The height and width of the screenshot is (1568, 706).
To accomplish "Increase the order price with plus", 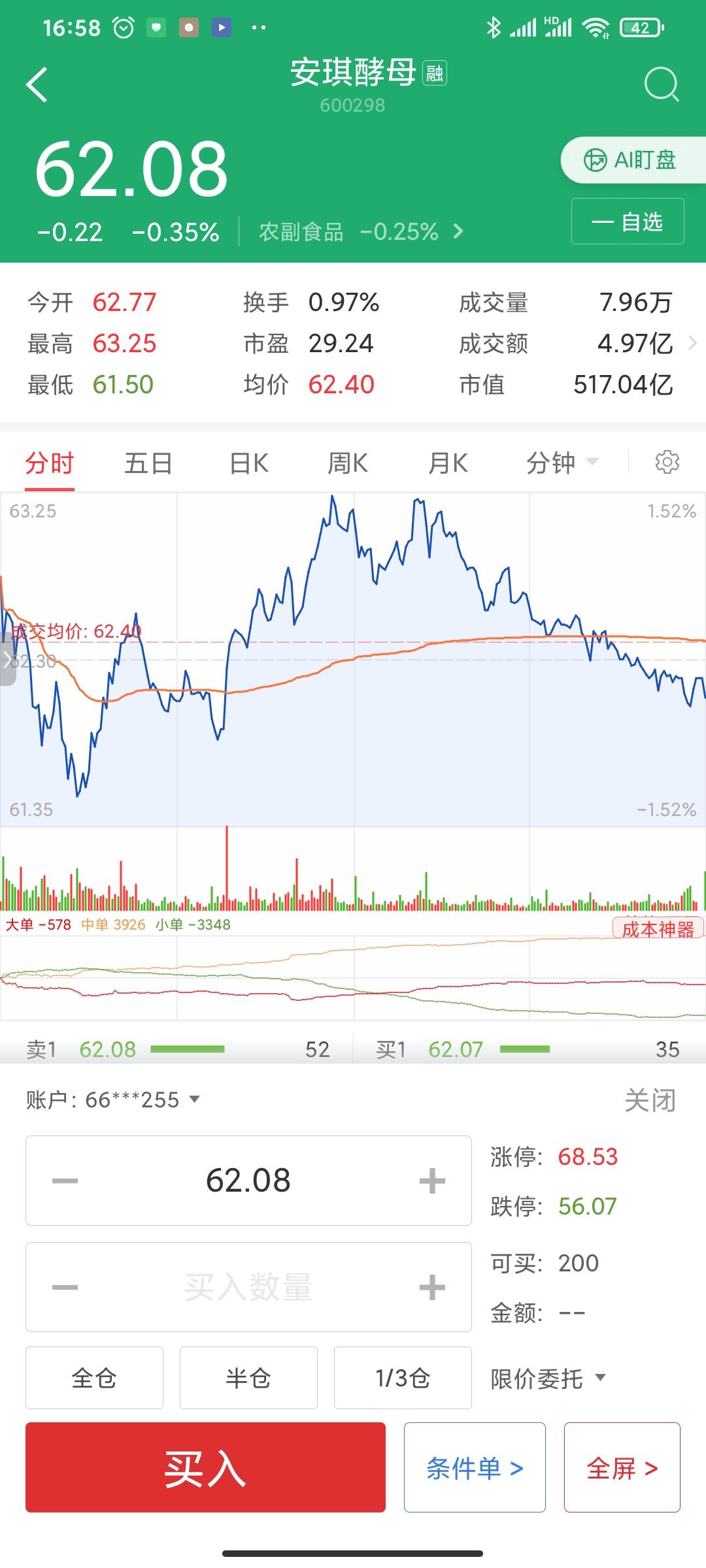I will point(432,1181).
